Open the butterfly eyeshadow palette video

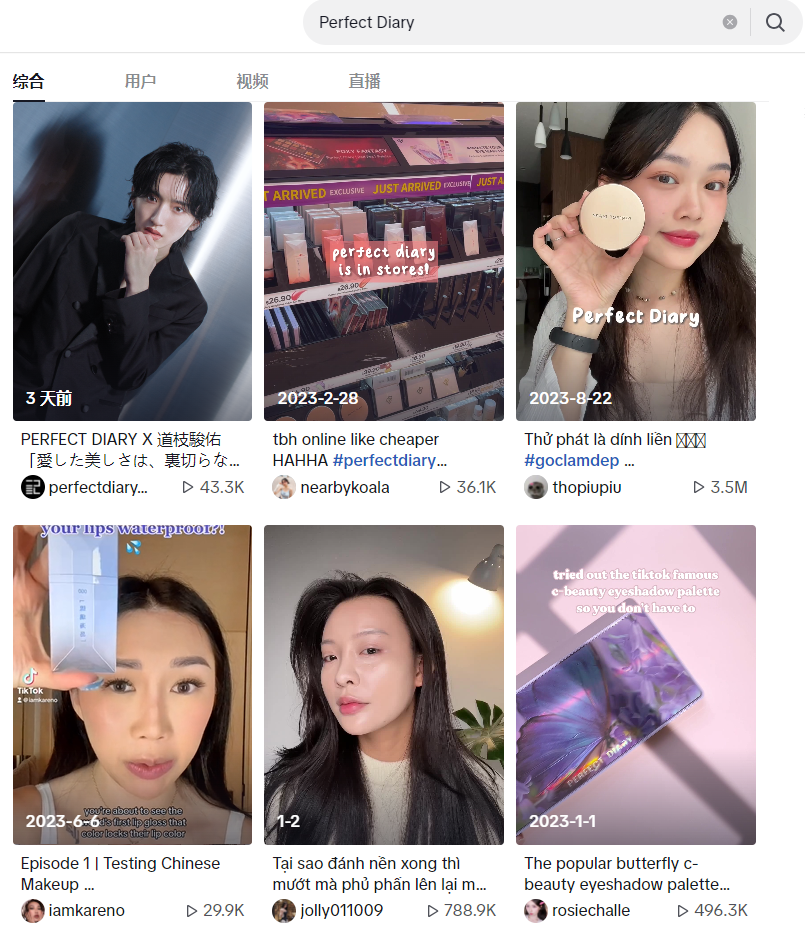click(636, 684)
